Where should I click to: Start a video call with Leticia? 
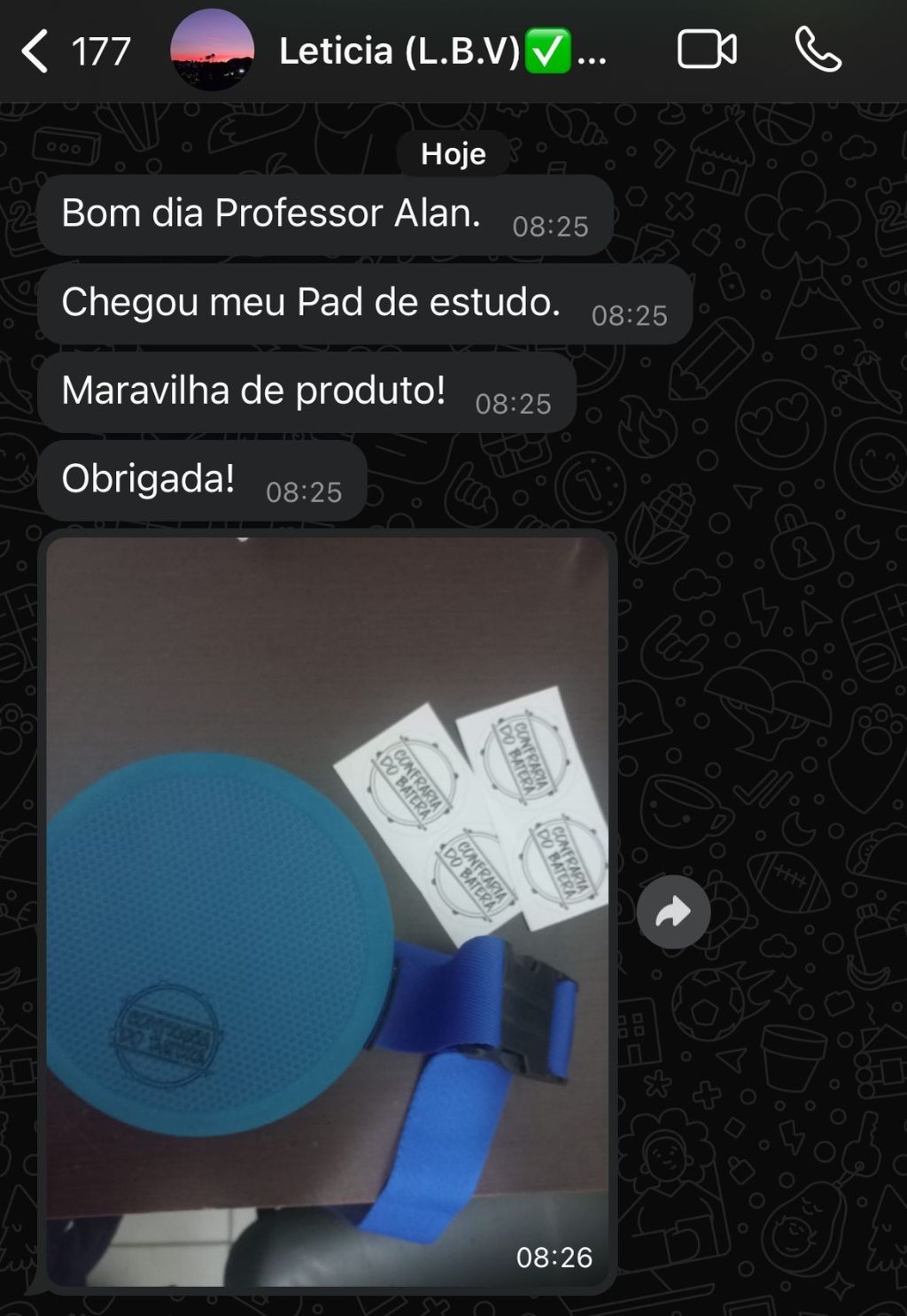coord(706,50)
